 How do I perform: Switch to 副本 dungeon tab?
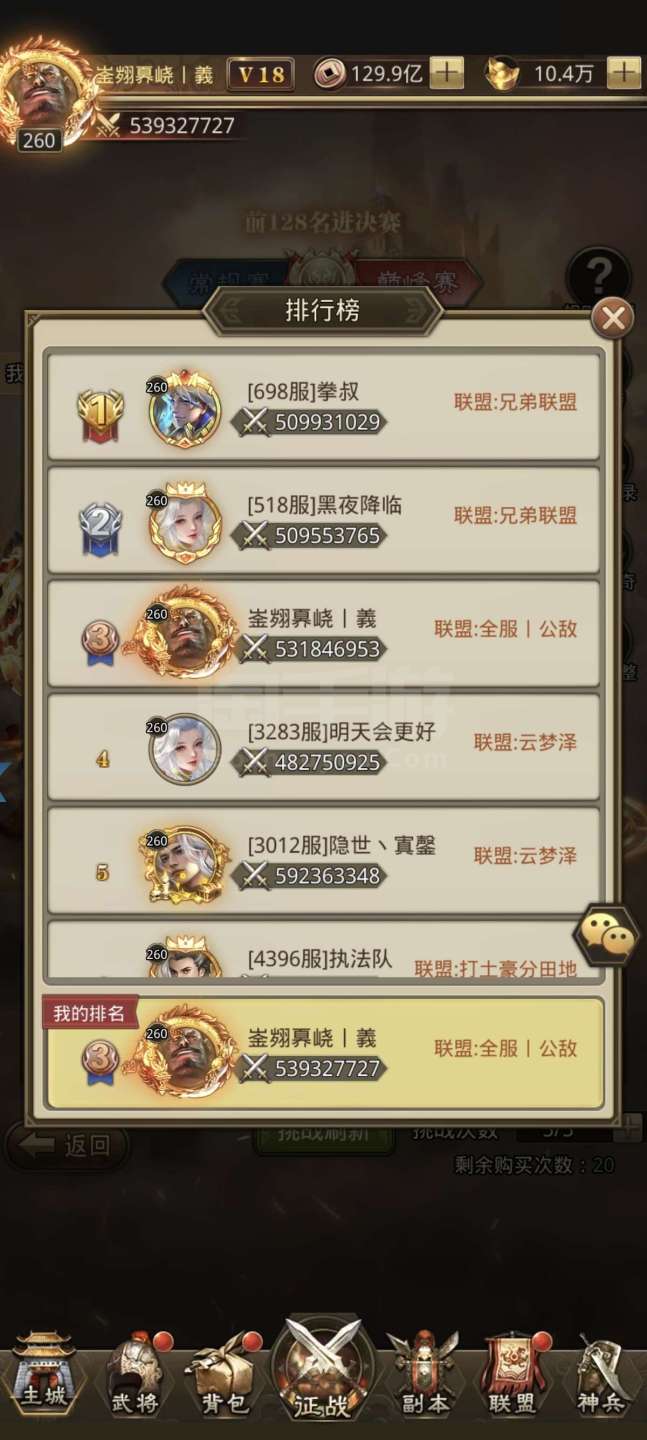point(424,1379)
